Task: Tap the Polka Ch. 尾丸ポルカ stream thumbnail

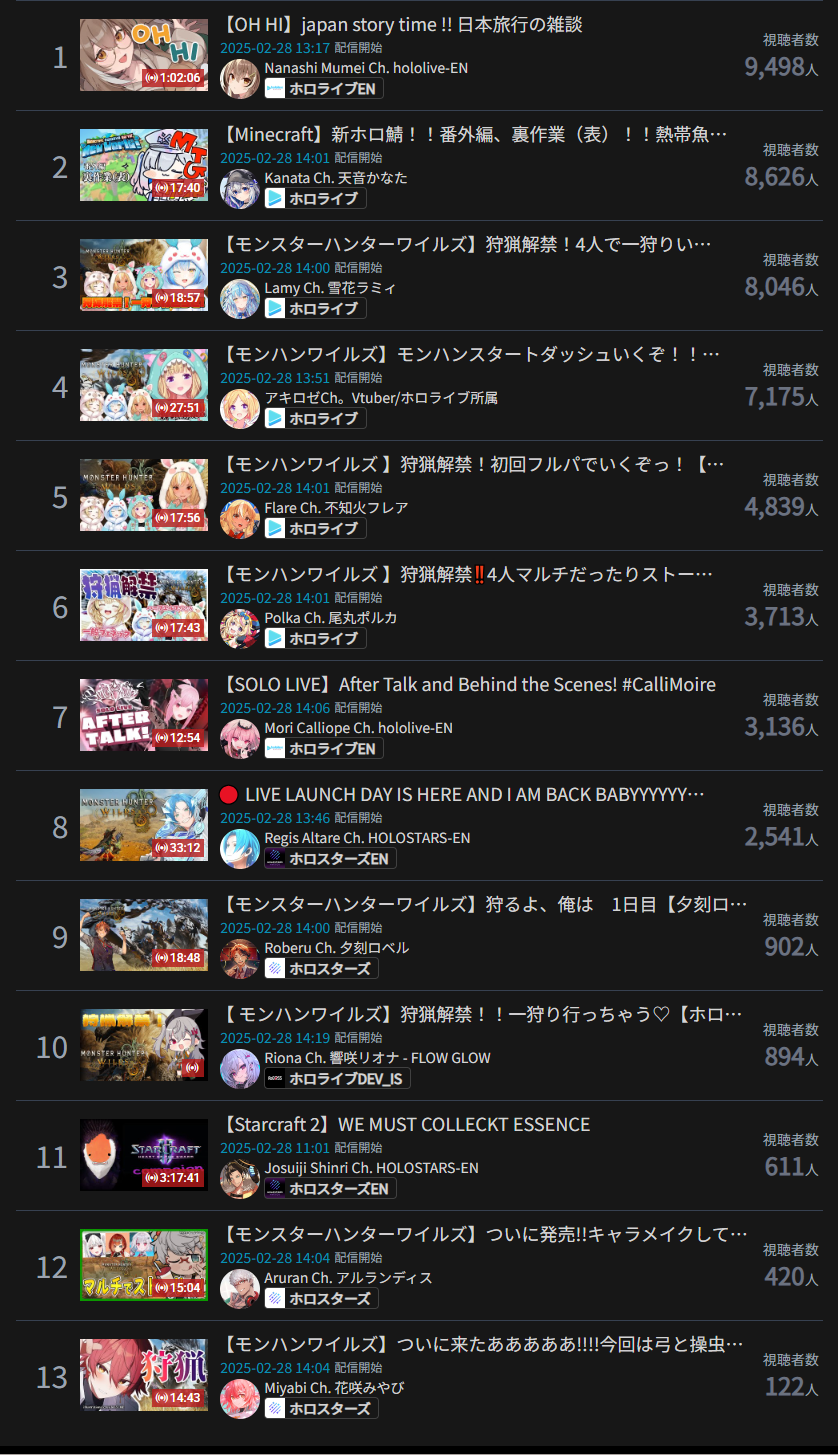Action: point(144,605)
